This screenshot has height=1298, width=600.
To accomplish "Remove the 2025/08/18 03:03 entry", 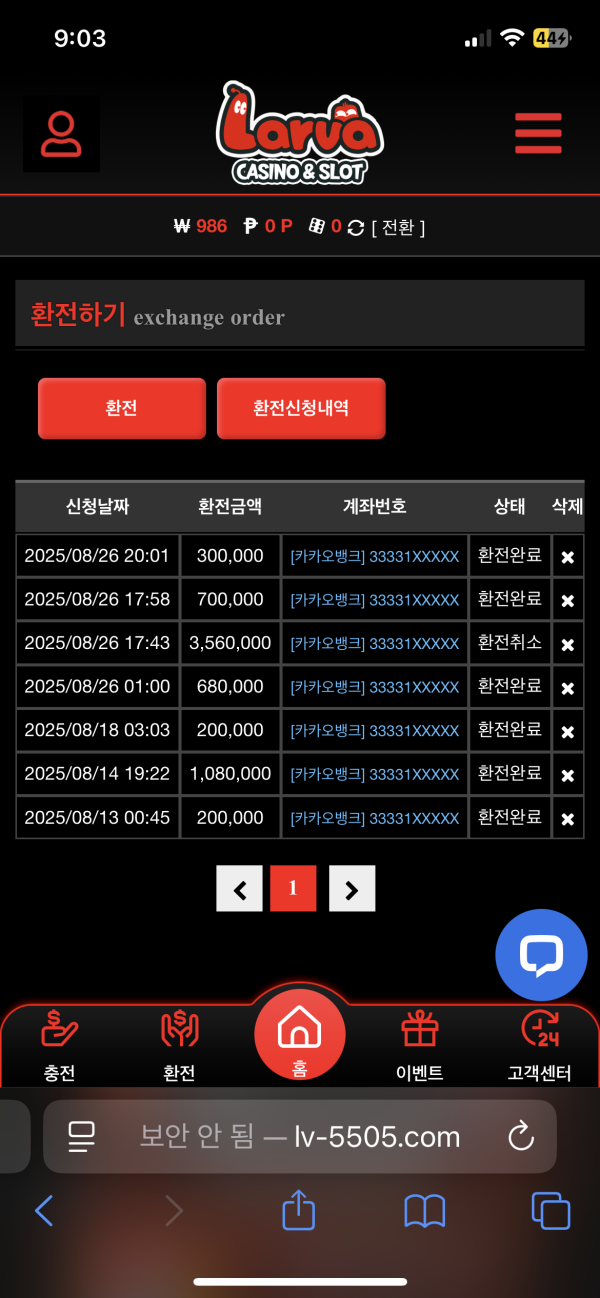I will [567, 731].
